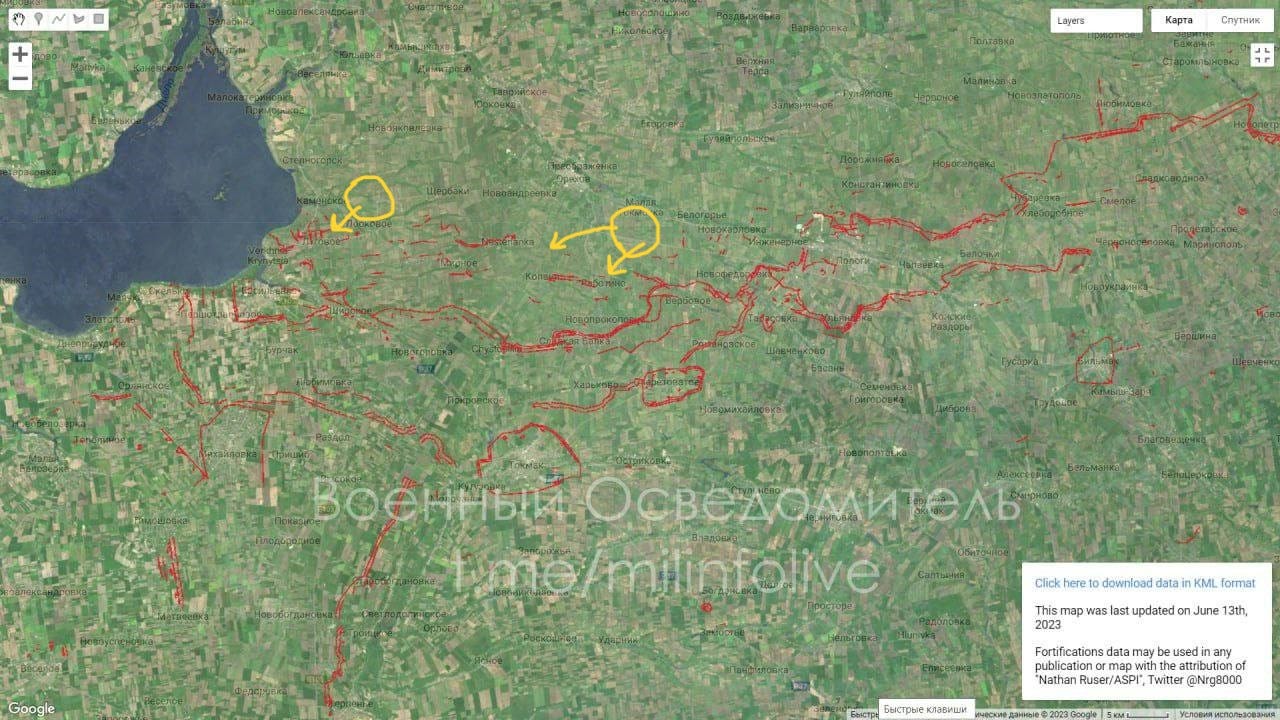Switch to the Спутник satellite view
Screen dimensions: 1280x720
click(1240, 20)
